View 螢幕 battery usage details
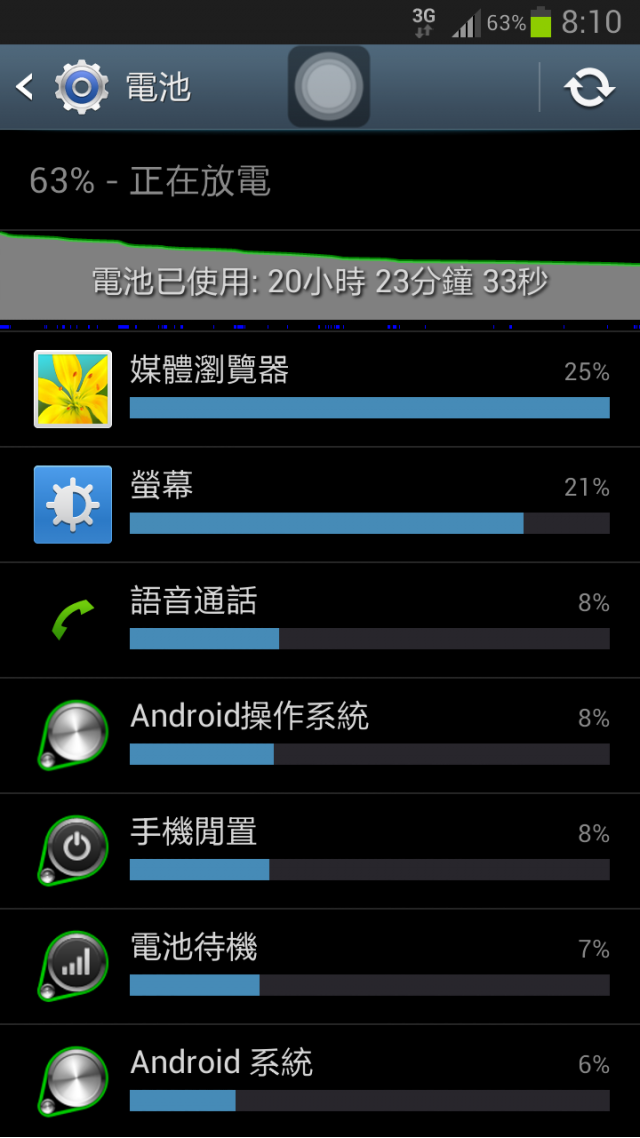Viewport: 640px width, 1138px height. pos(320,504)
